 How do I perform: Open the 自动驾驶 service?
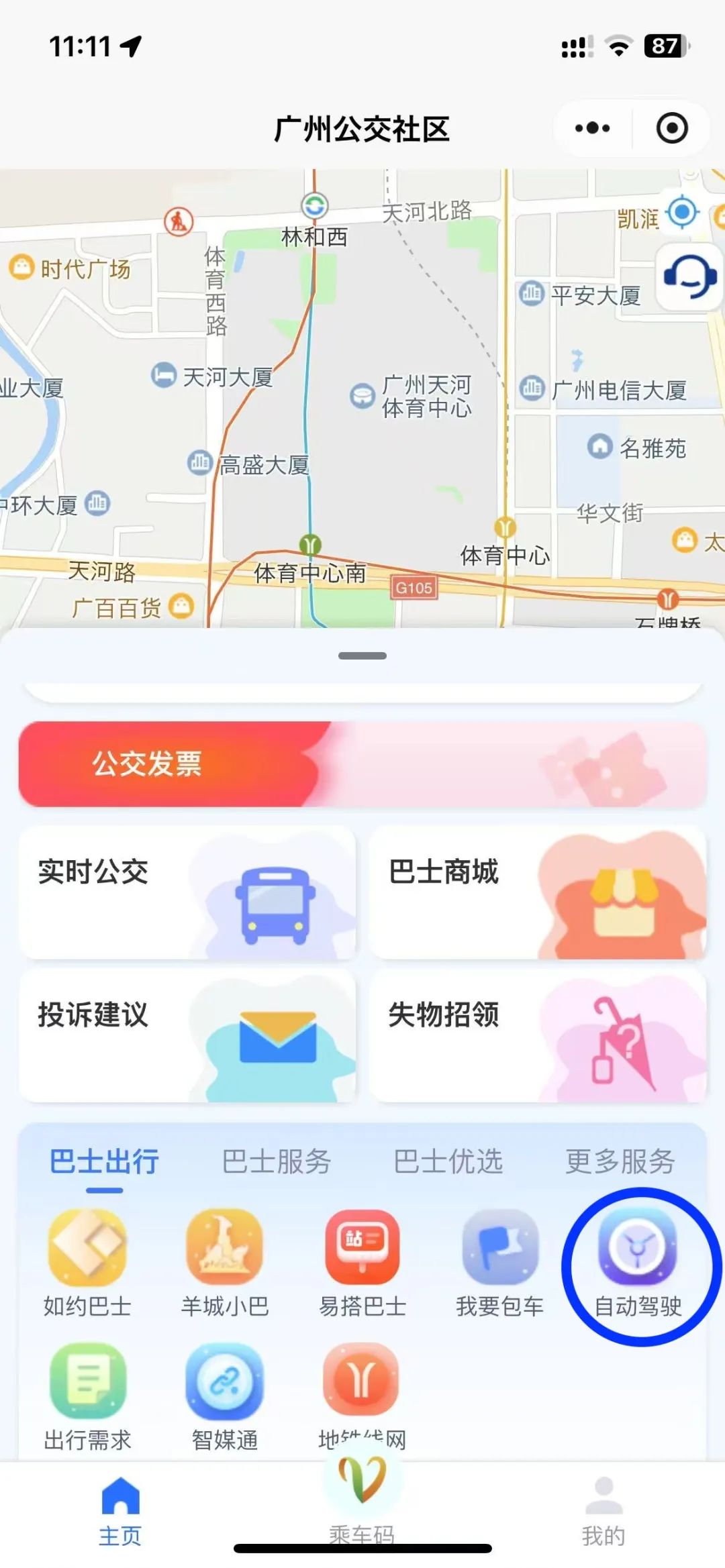click(x=638, y=1262)
